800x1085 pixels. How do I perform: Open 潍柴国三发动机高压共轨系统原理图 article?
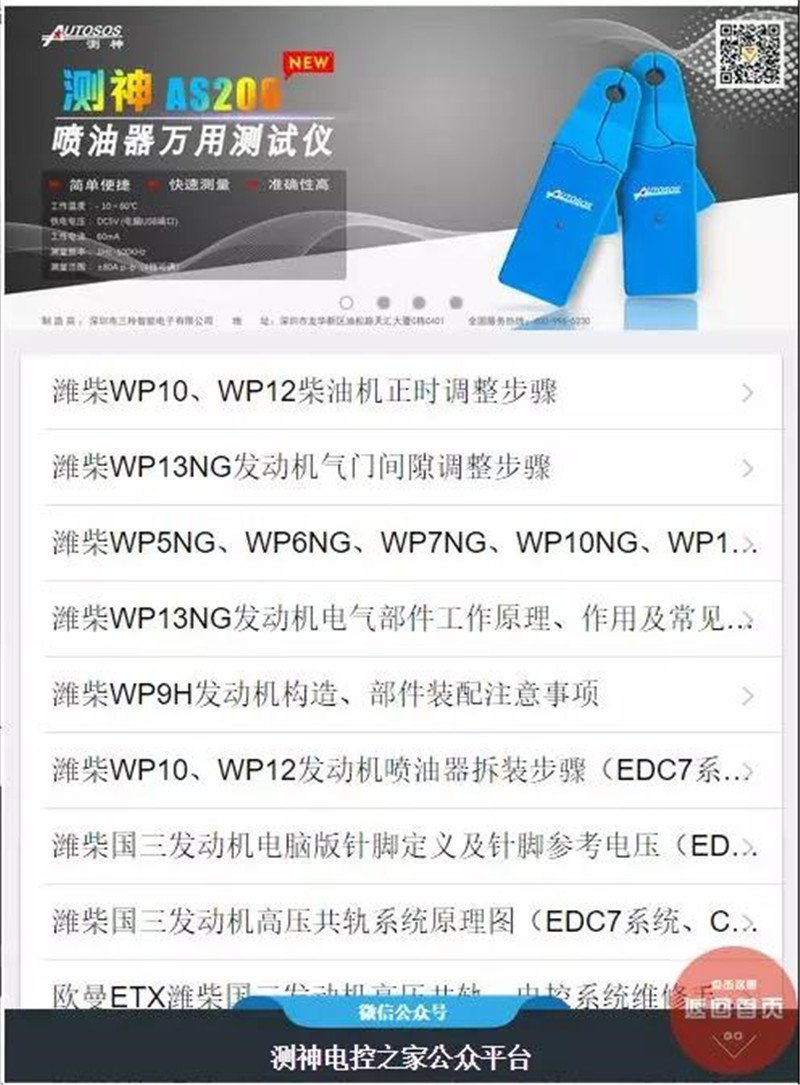(400, 921)
